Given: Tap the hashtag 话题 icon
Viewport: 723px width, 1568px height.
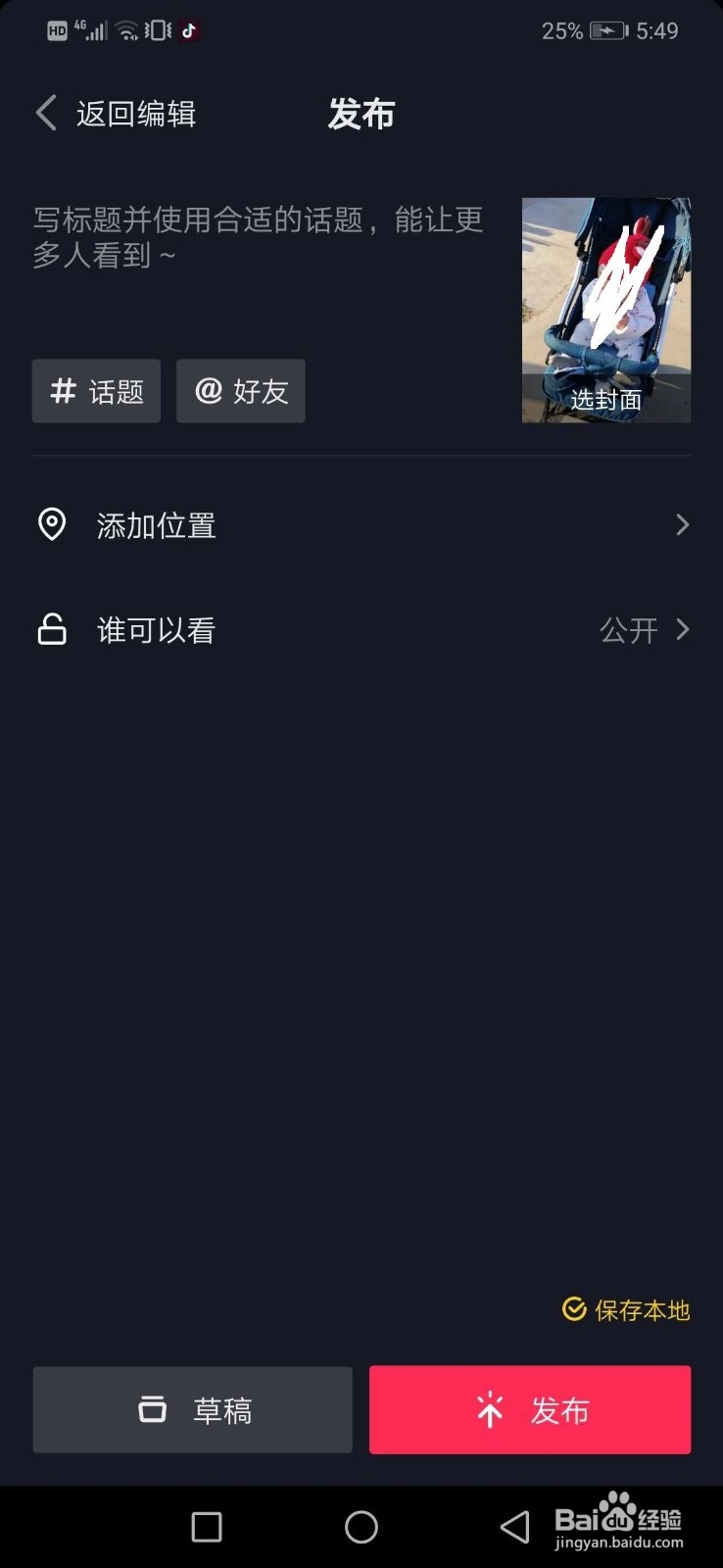Looking at the screenshot, I should click(61, 391).
